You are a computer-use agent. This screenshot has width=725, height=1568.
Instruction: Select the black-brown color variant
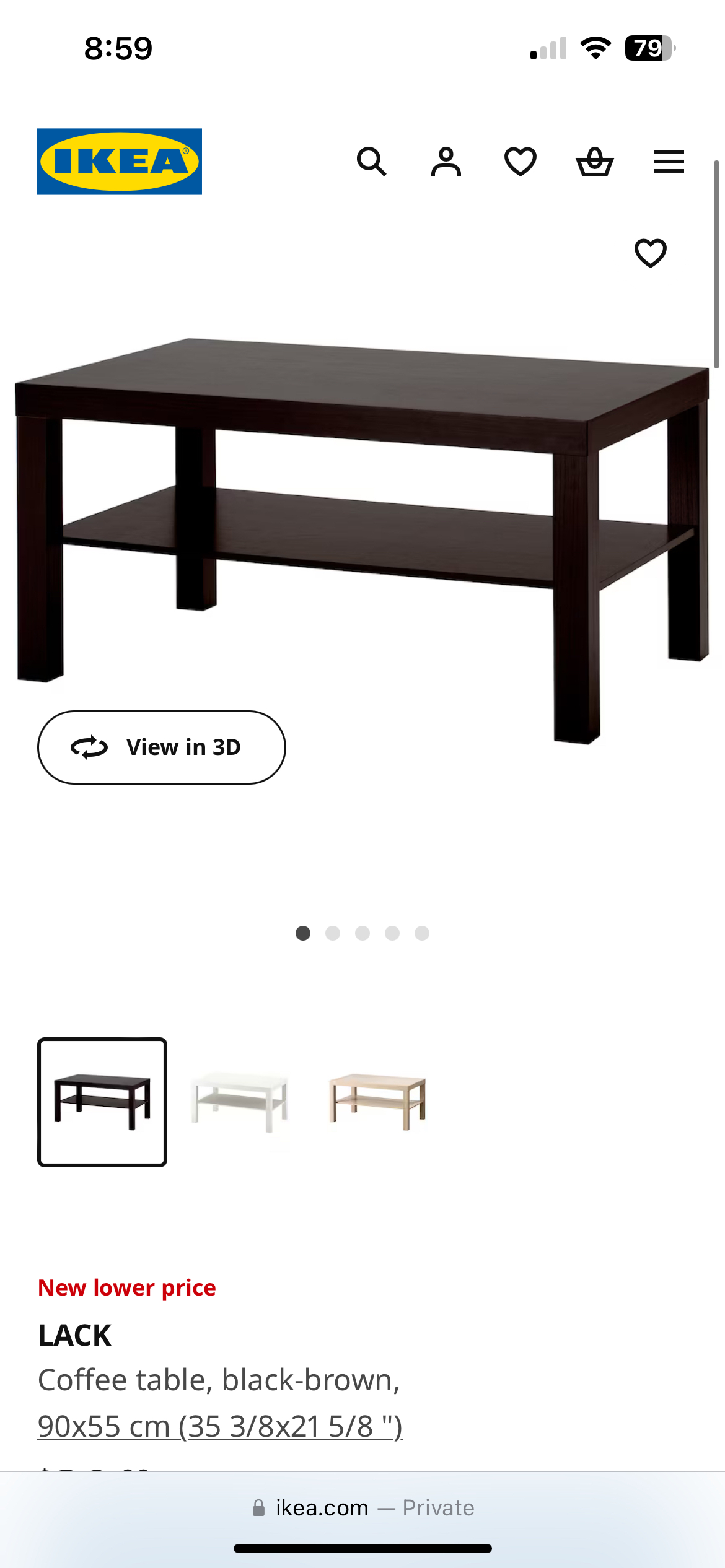[x=102, y=1102]
